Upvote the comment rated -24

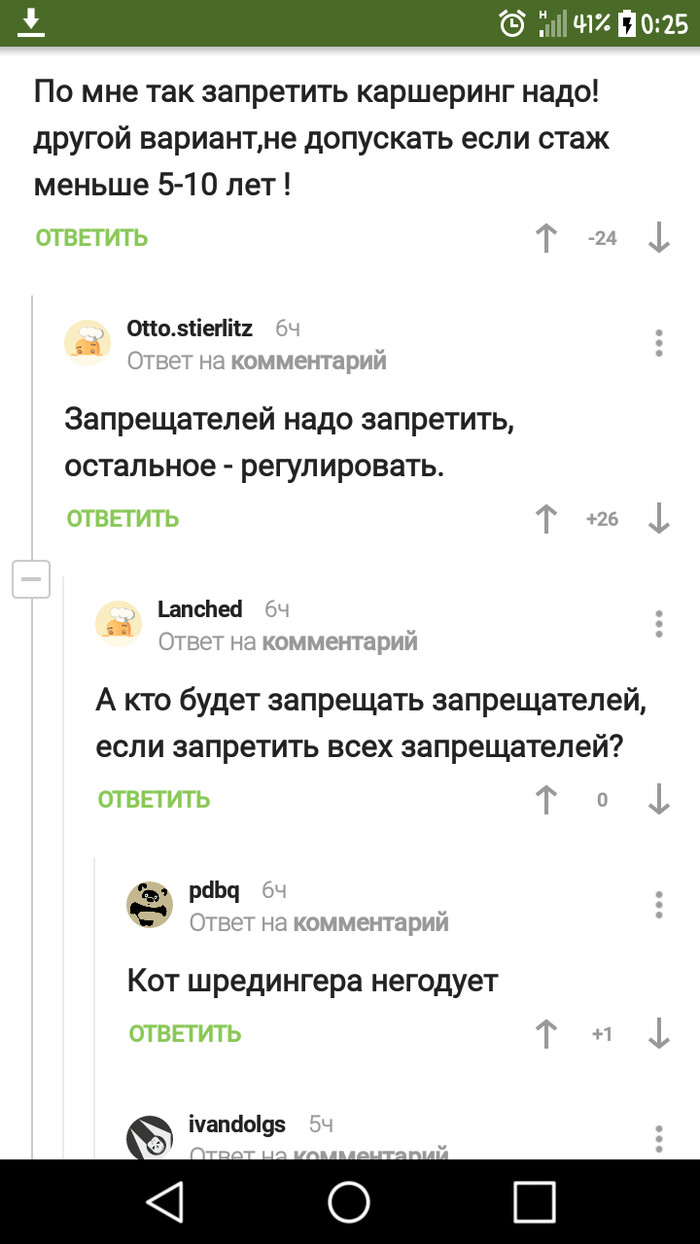[x=546, y=238]
